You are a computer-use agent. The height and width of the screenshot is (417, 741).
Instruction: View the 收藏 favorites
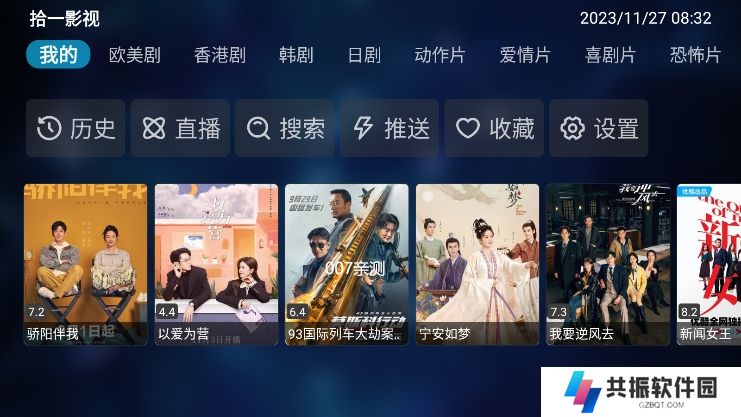click(494, 128)
